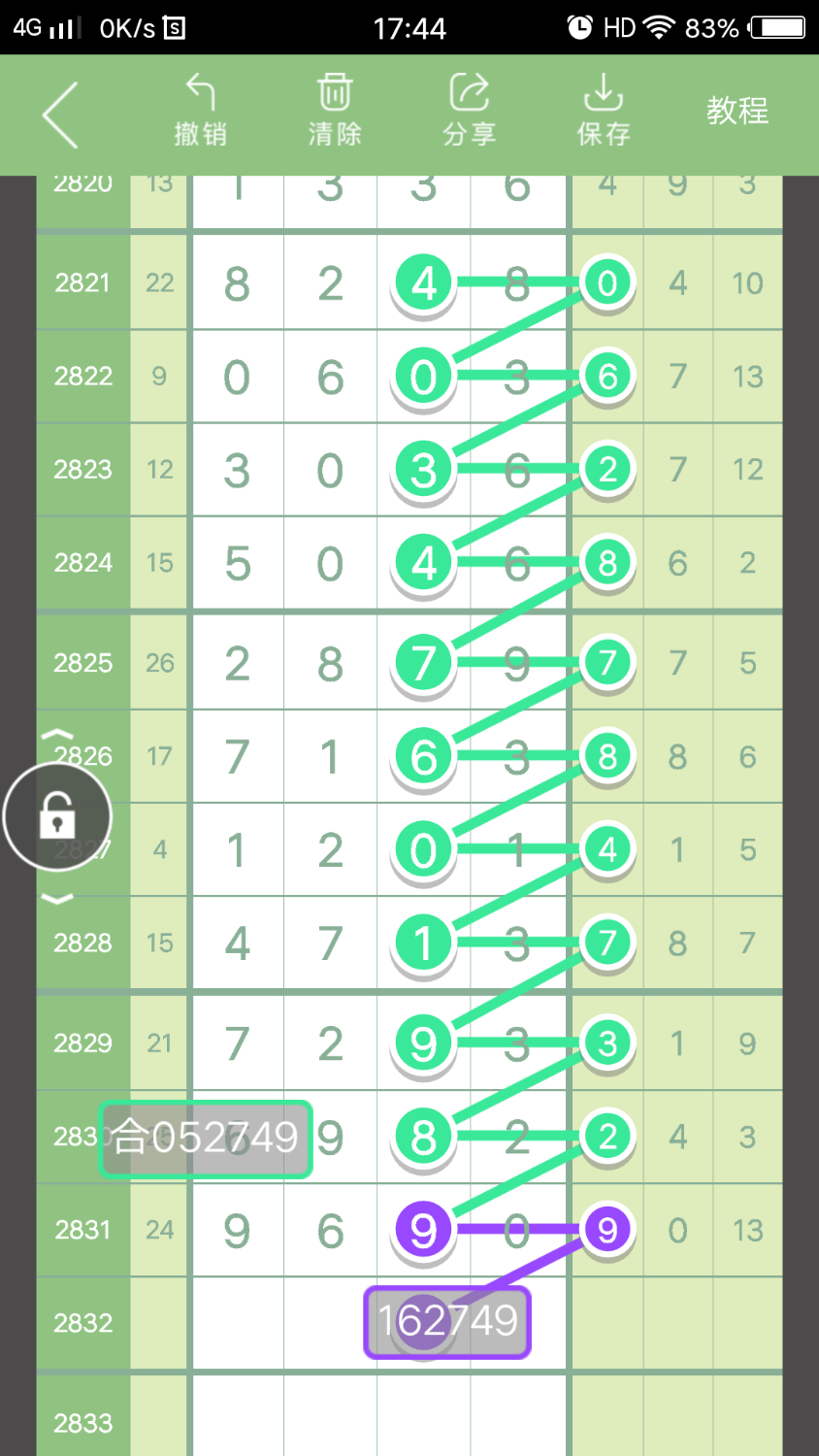The width and height of the screenshot is (819, 1456).
Task: Save the chart with 保存
Action: coord(604,112)
